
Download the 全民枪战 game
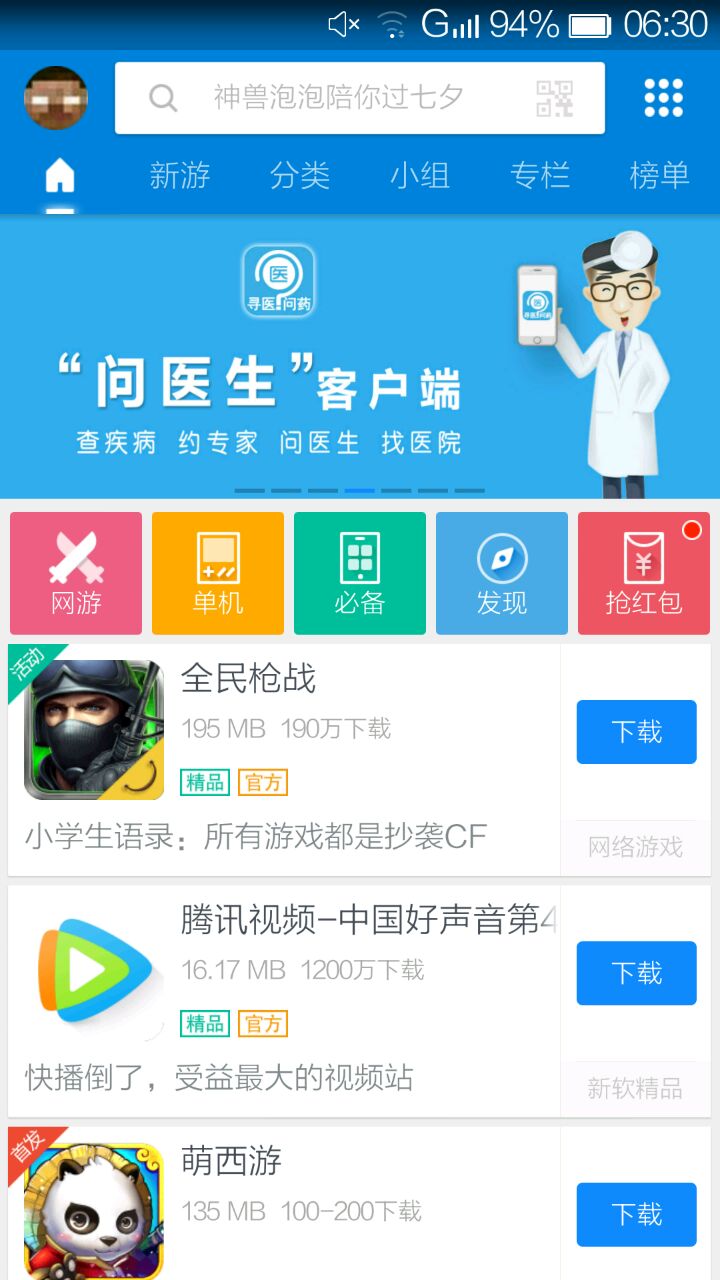(x=637, y=732)
